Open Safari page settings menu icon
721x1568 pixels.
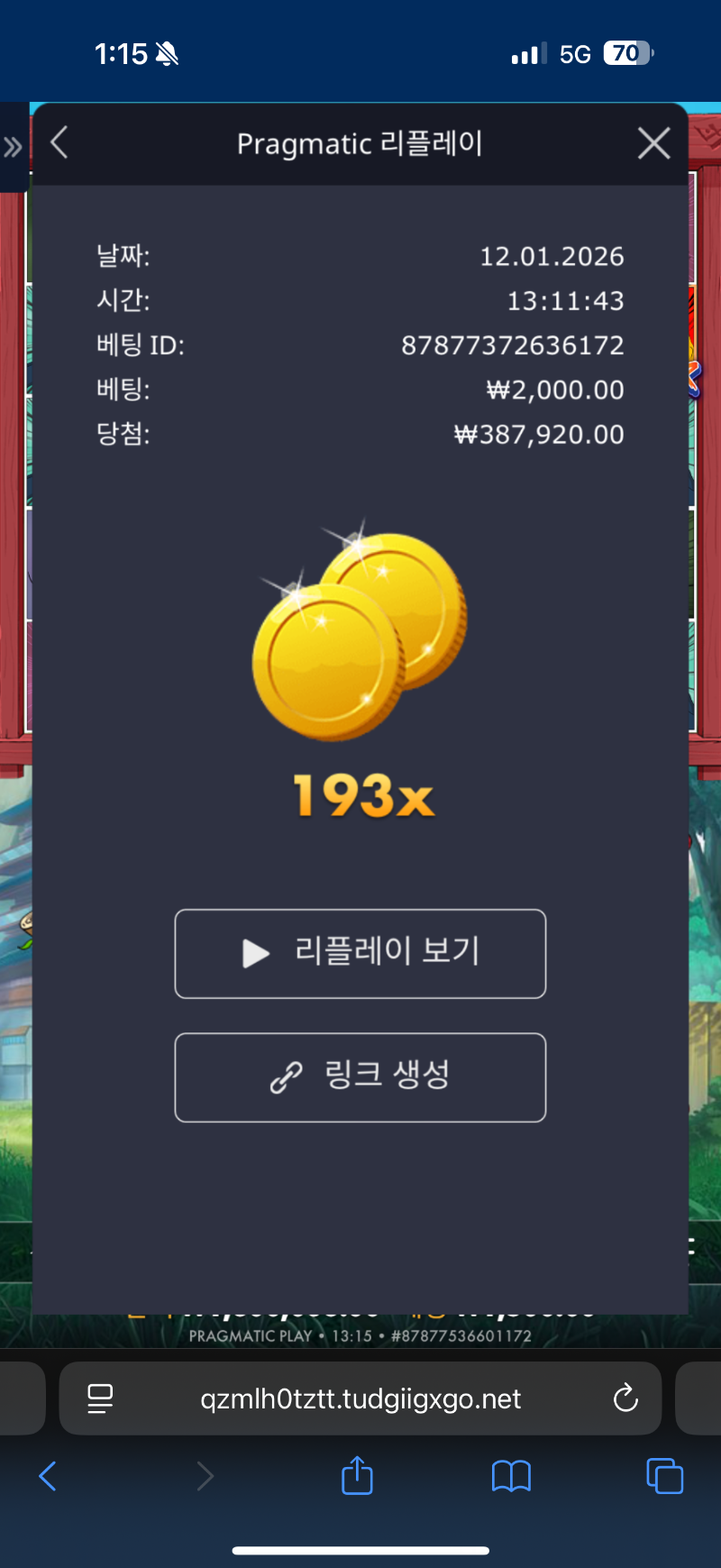[x=100, y=1398]
